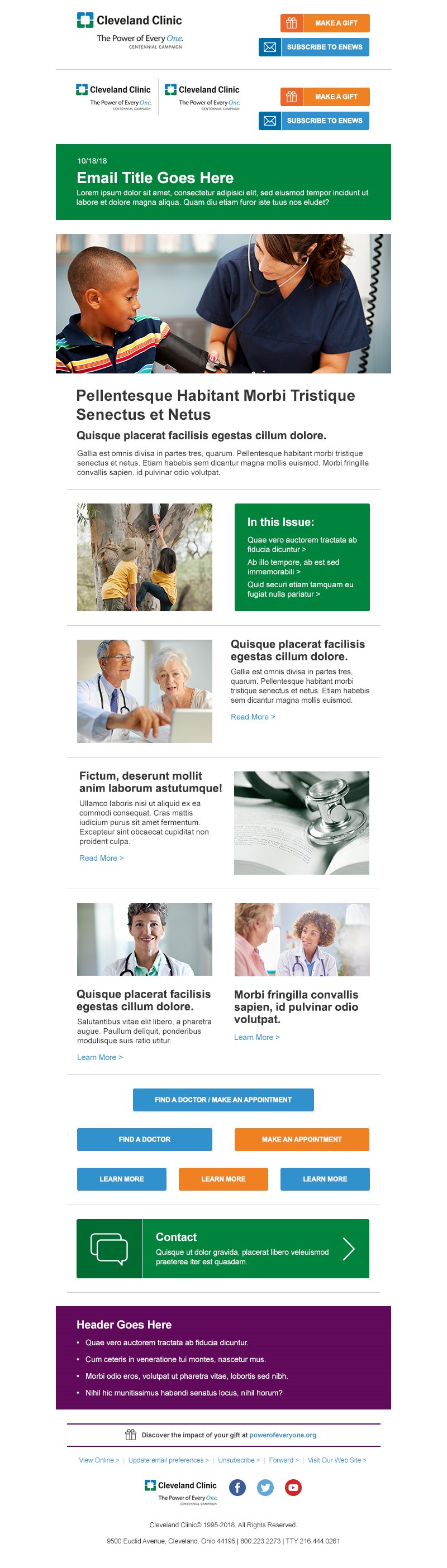Read more of the Gallia est omnis article
Image resolution: width=447 pixels, height=1568 pixels.
(x=252, y=716)
